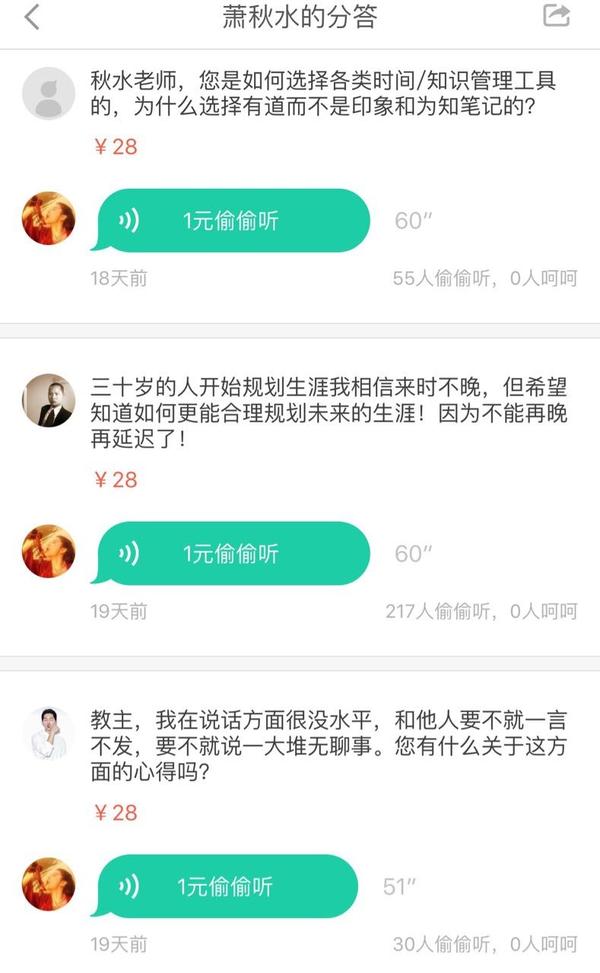
Task: View asker avatar beside the 教主 question
Action: tap(48, 733)
